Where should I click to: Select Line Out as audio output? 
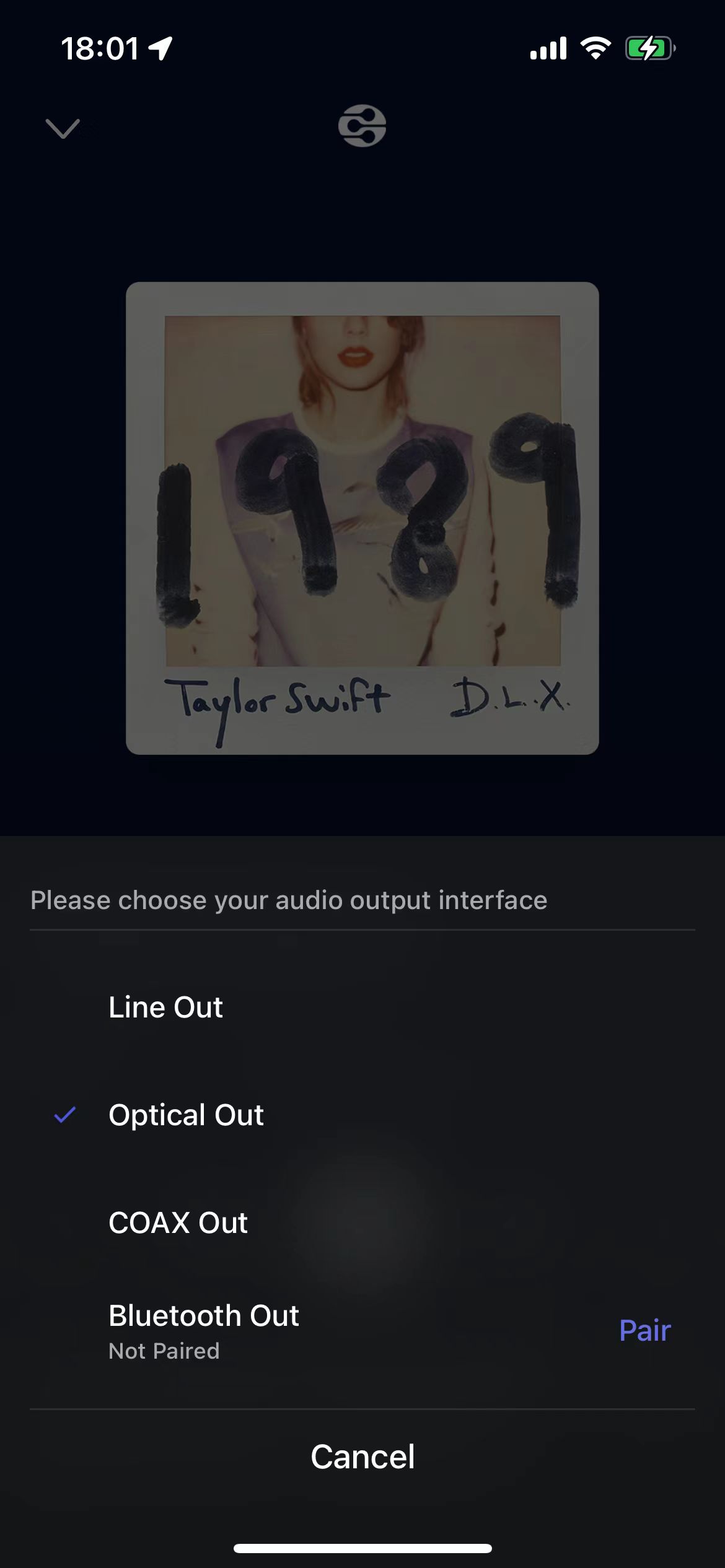click(165, 1007)
